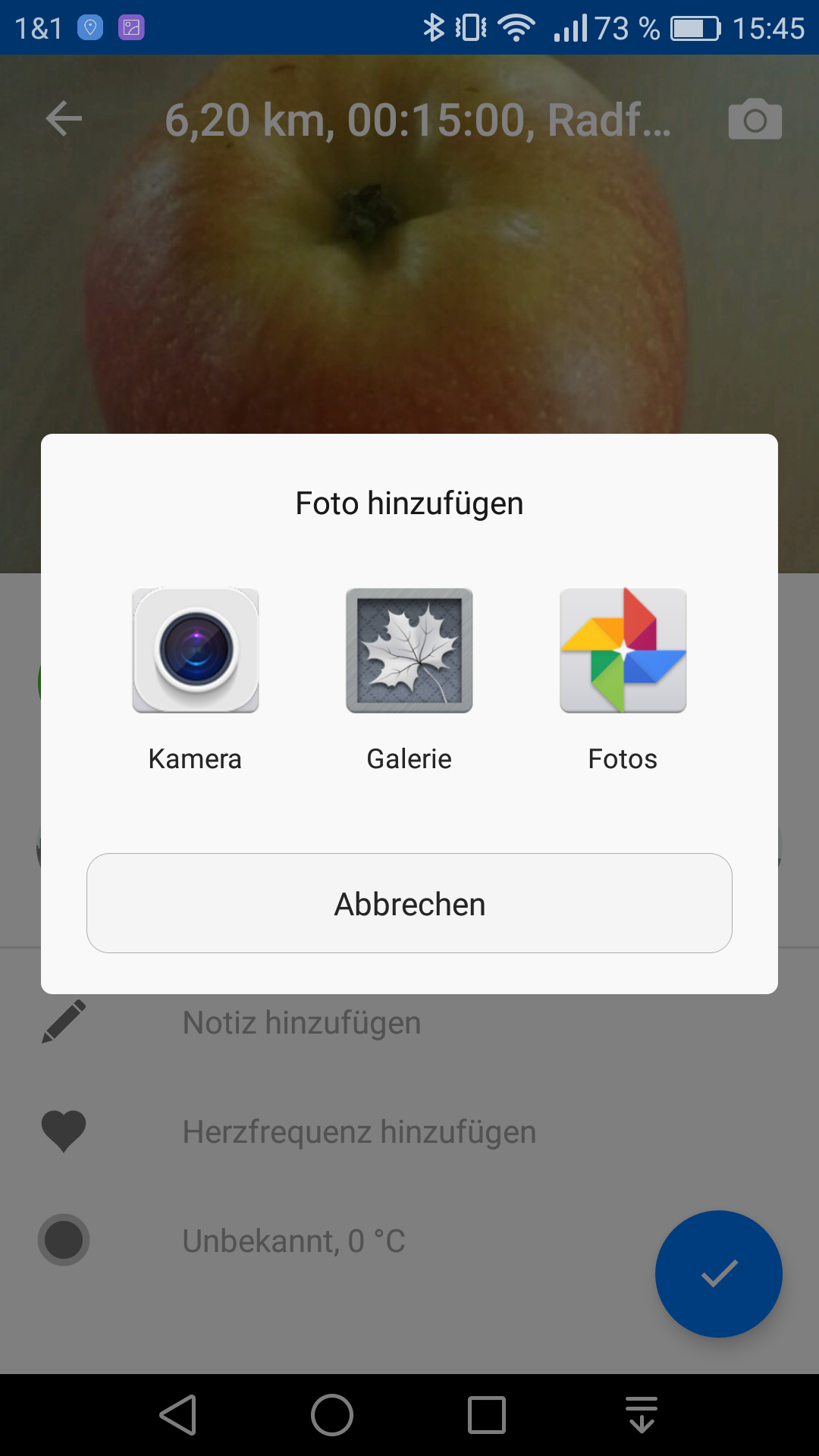Tap the system back button
819x1456 pixels.
179,1415
